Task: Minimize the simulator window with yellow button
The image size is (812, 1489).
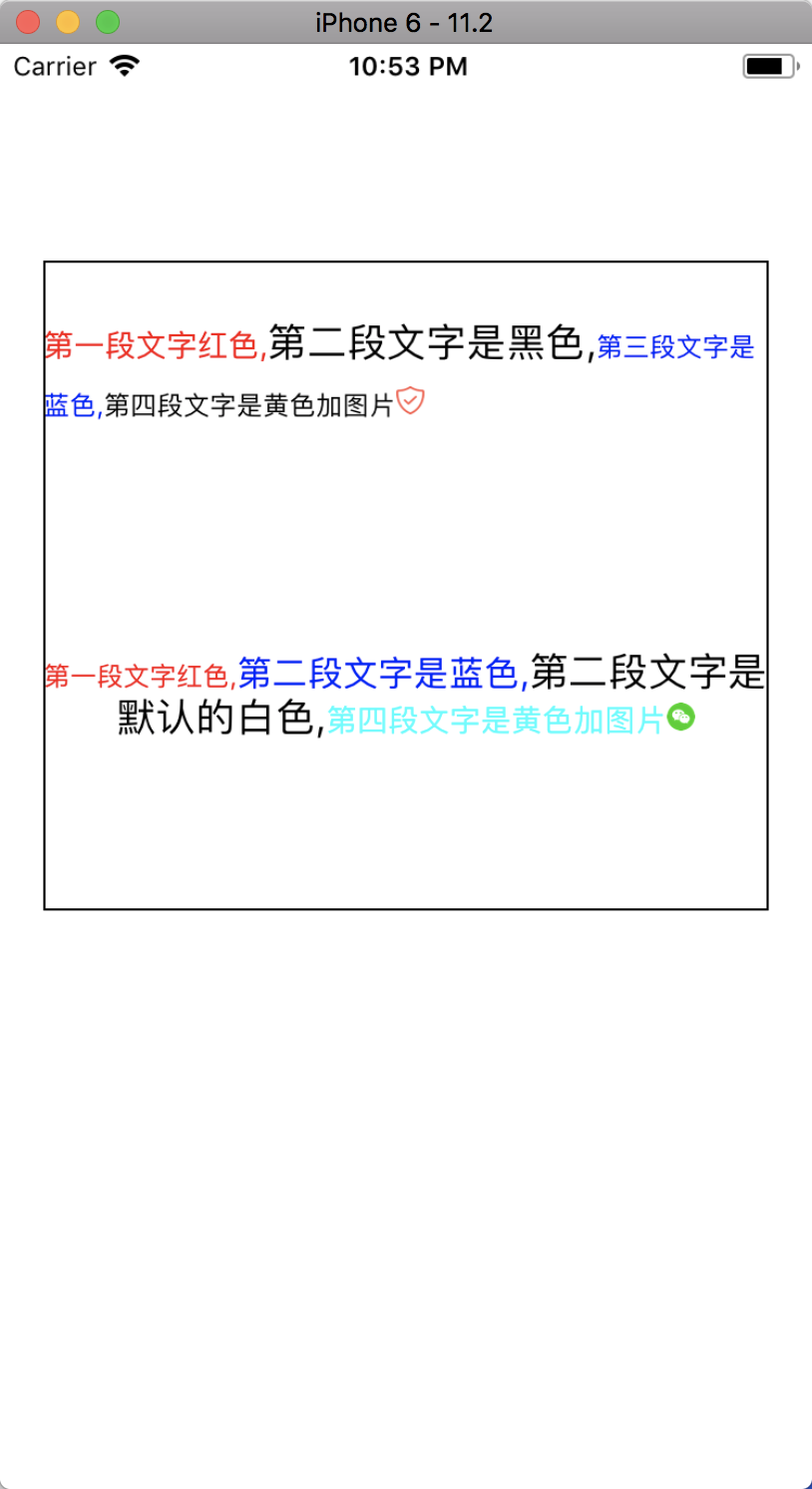Action: pyautogui.click(x=68, y=22)
